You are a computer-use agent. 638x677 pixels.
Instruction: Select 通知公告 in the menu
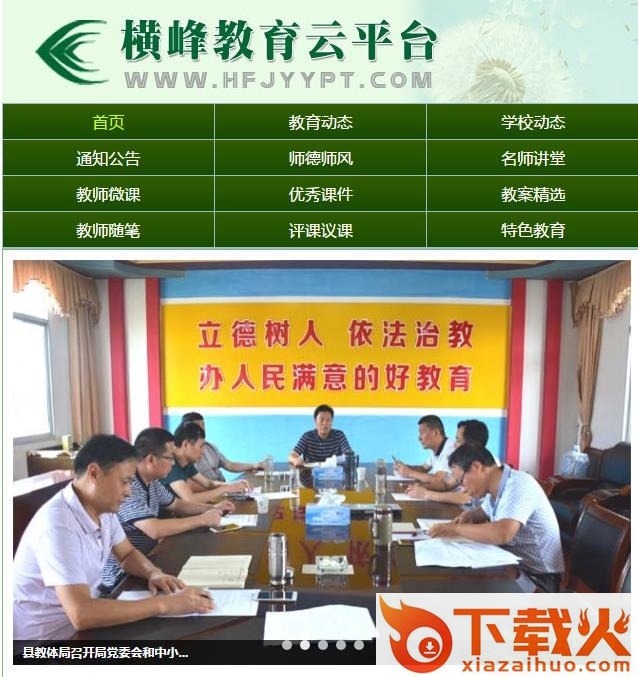point(108,158)
